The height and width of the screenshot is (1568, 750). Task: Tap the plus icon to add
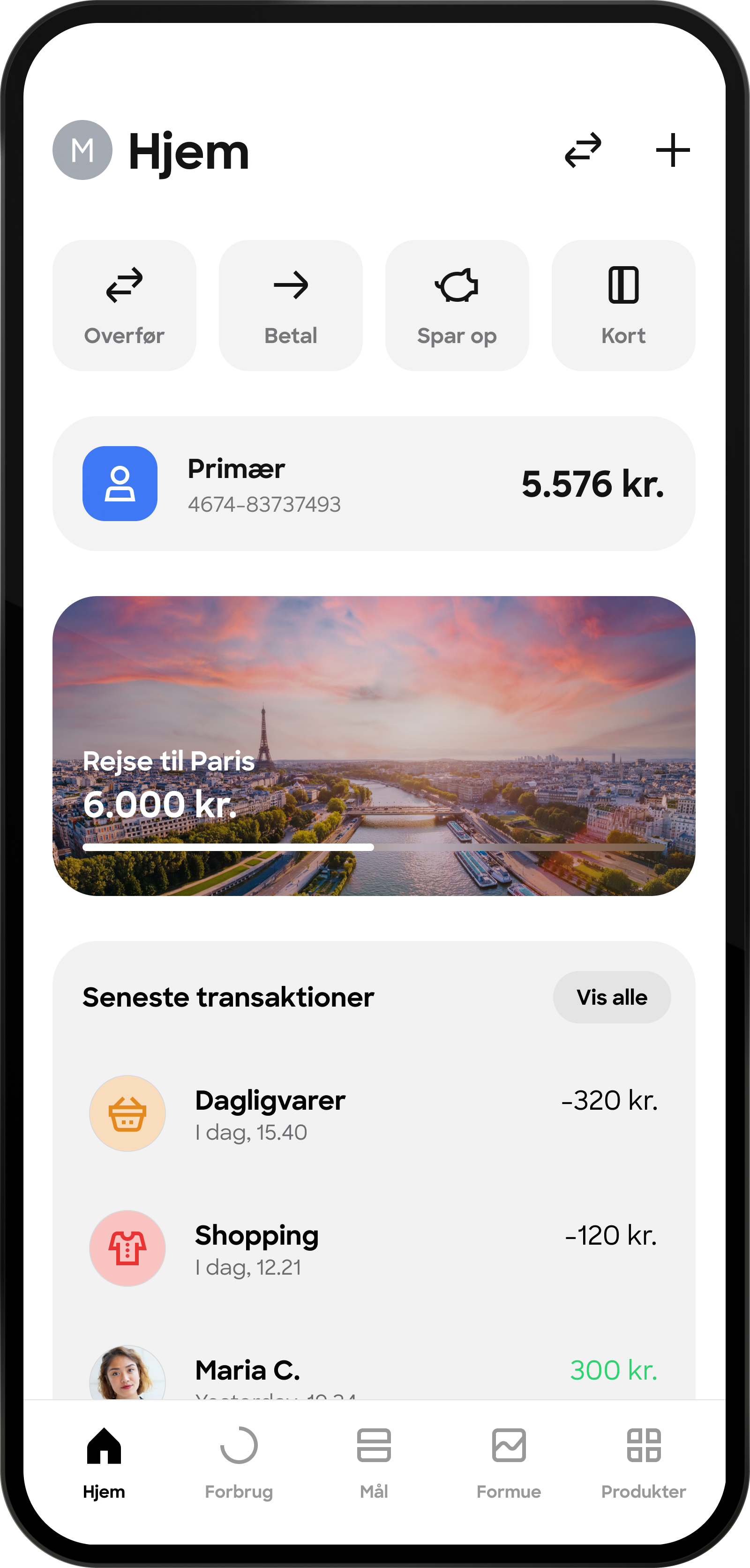(x=673, y=150)
